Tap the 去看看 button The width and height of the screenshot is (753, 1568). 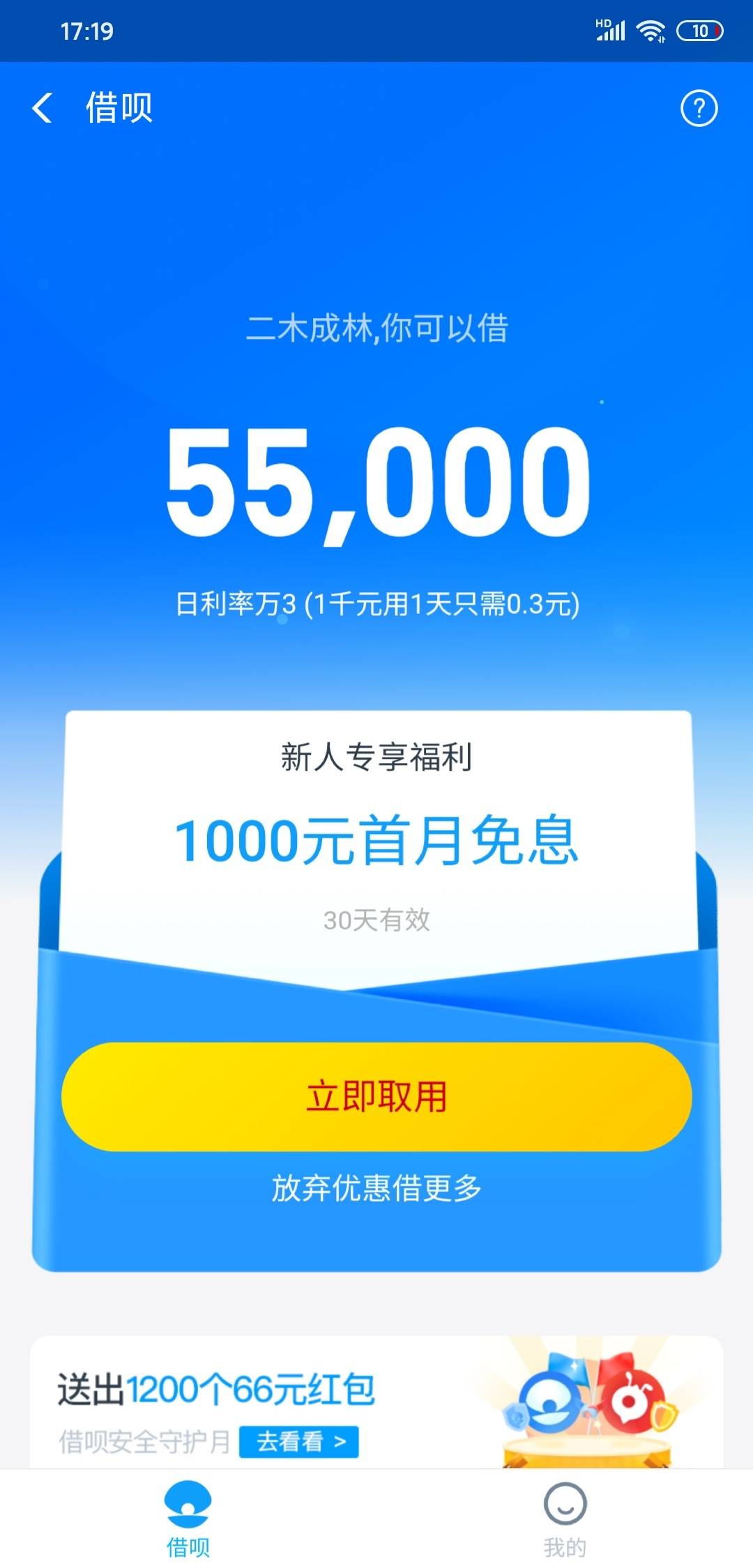pos(299,1441)
